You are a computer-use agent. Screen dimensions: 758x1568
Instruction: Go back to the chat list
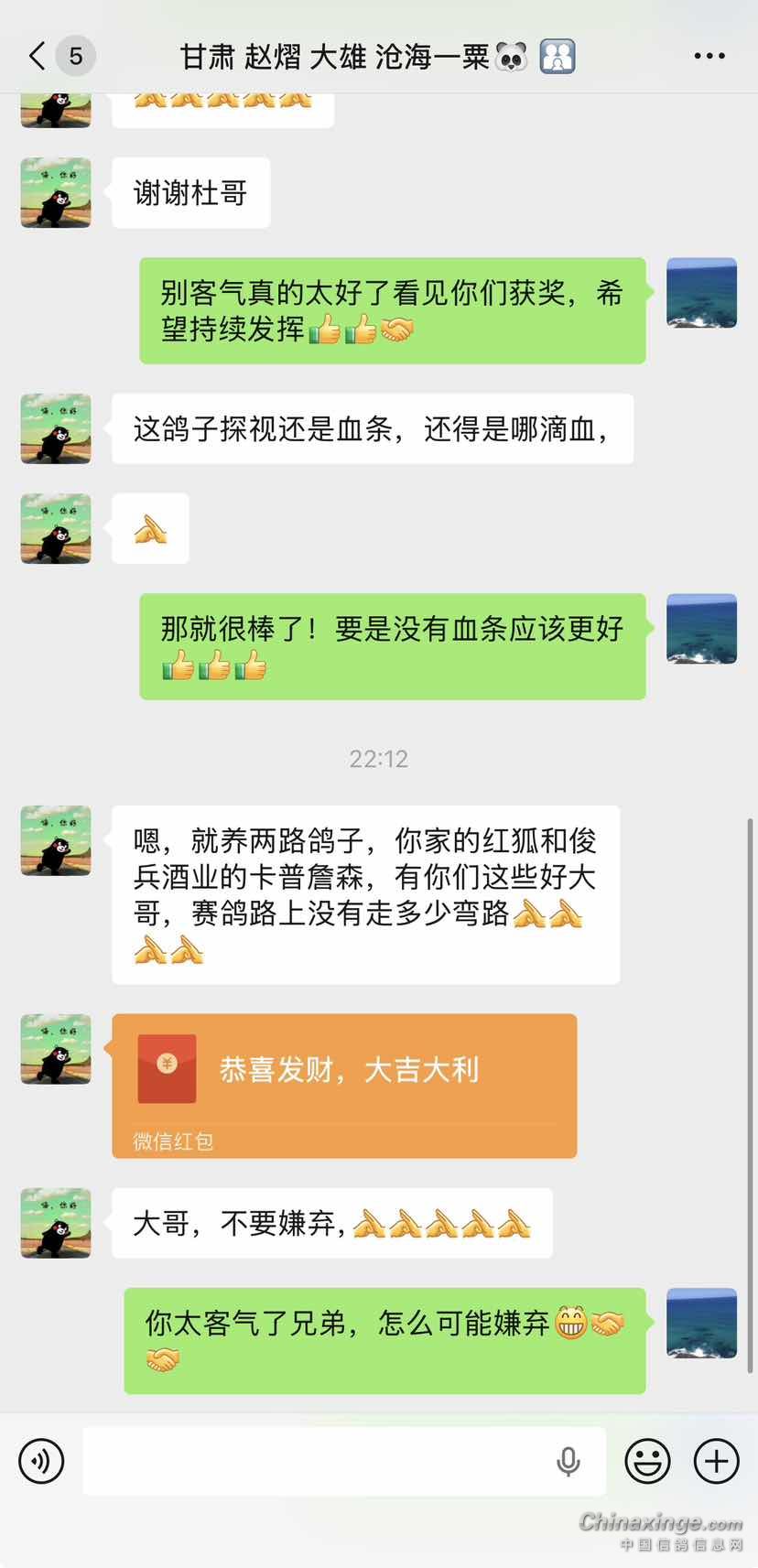point(38,56)
